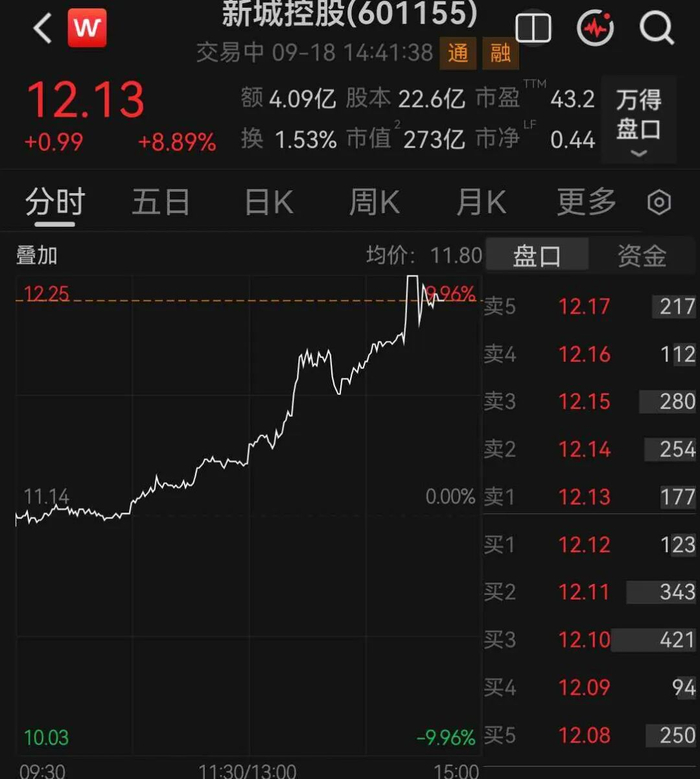Expand the 万得盘口 dropdown

pyautogui.click(x=638, y=120)
